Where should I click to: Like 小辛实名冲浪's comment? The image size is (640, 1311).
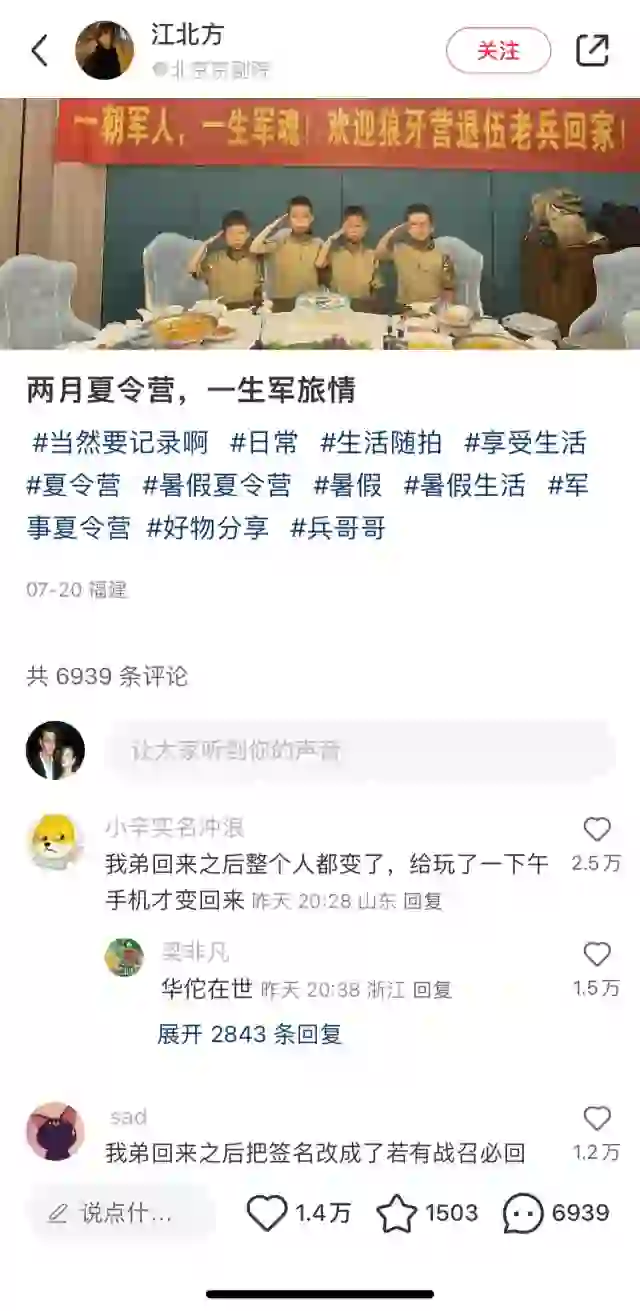597,830
